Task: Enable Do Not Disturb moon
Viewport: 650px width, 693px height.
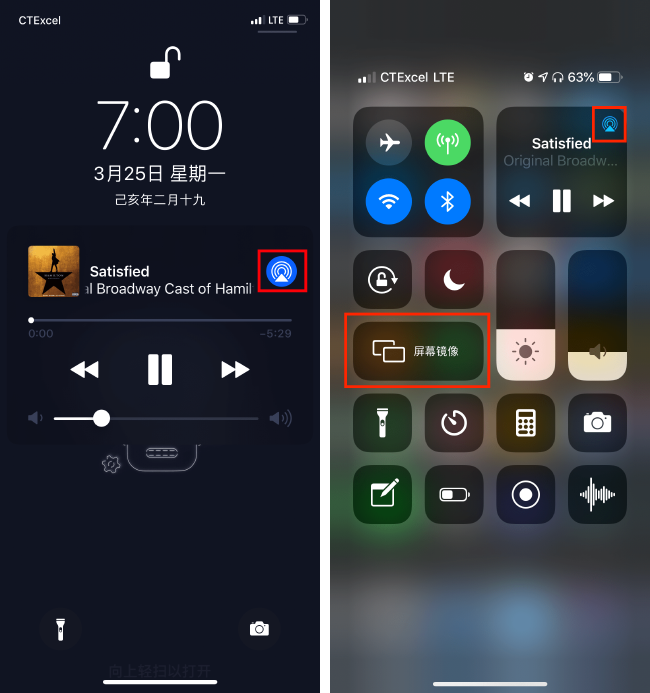Action: coord(453,279)
